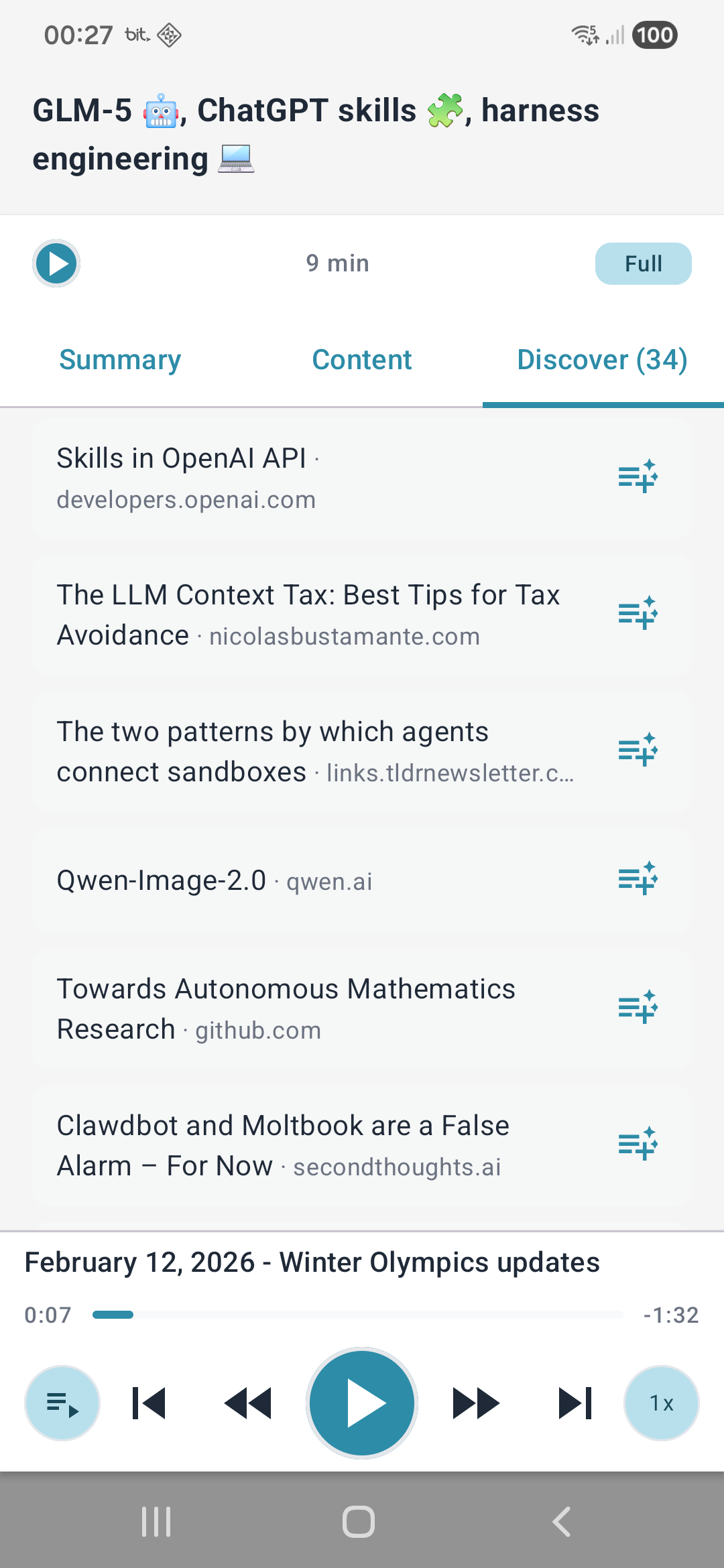
Task: Tap the back navigation button
Action: pos(562,1521)
